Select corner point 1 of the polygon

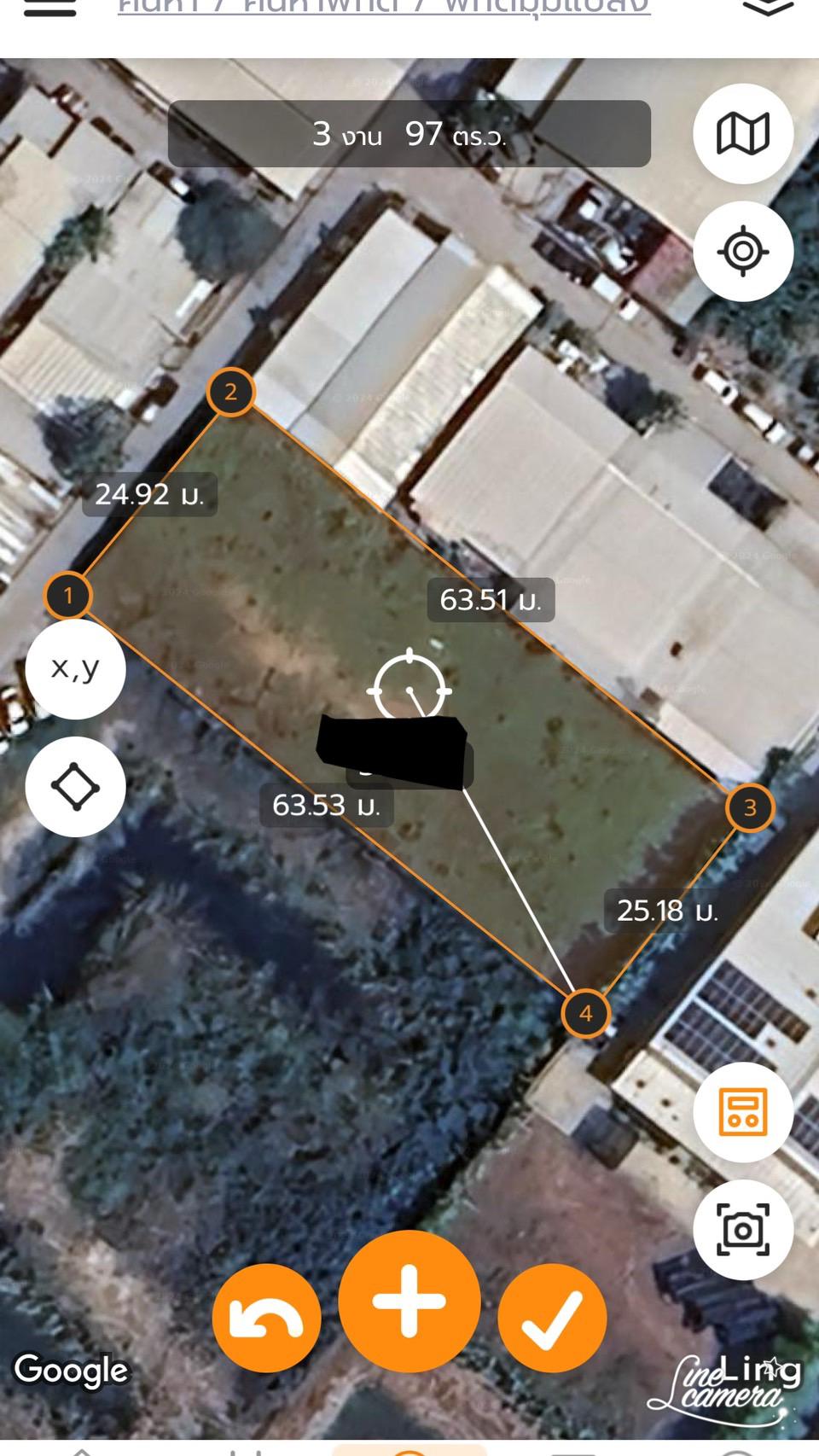click(x=68, y=595)
